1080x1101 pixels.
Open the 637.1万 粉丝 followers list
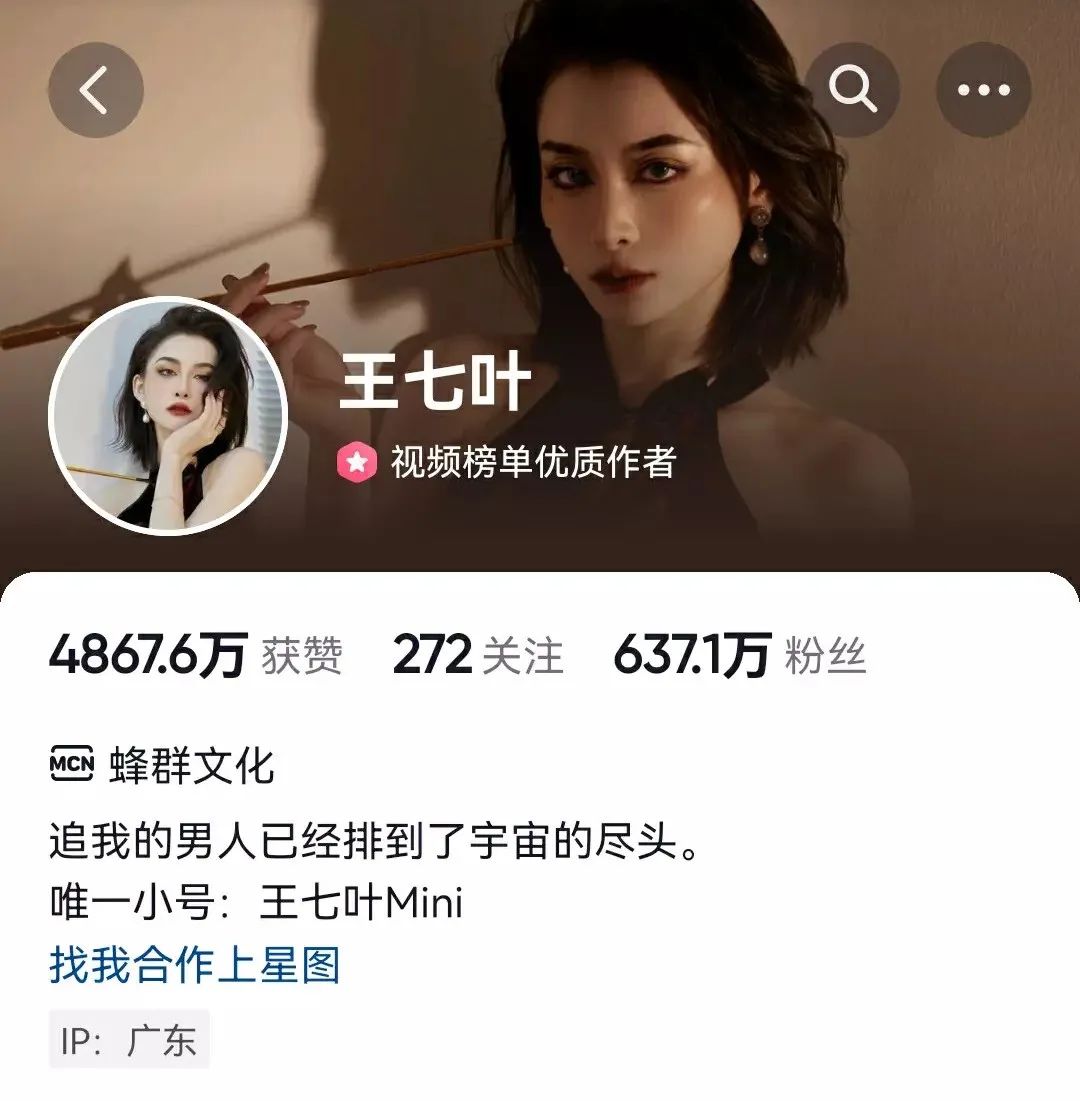pyautogui.click(x=739, y=657)
